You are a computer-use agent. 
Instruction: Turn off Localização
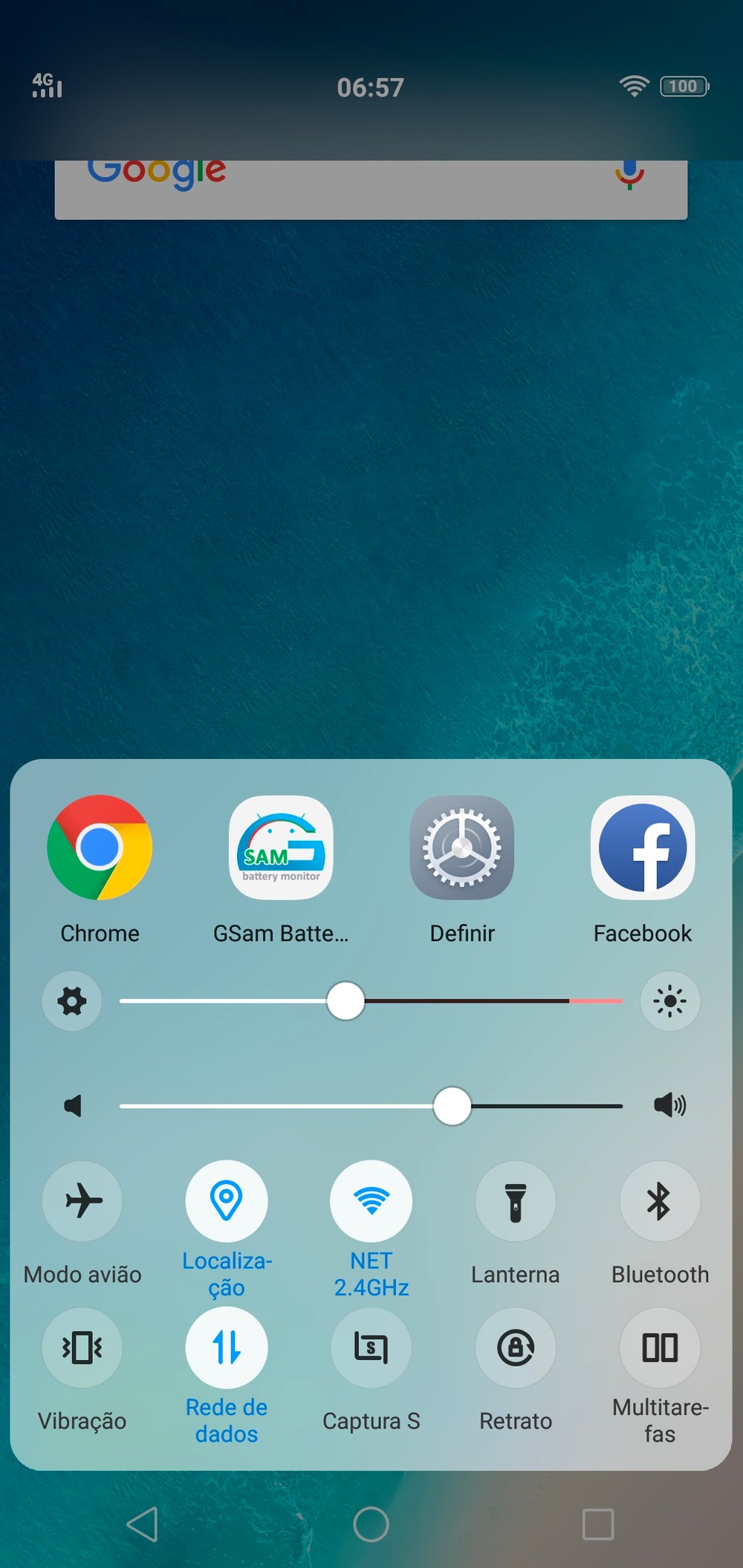pyautogui.click(x=227, y=1201)
